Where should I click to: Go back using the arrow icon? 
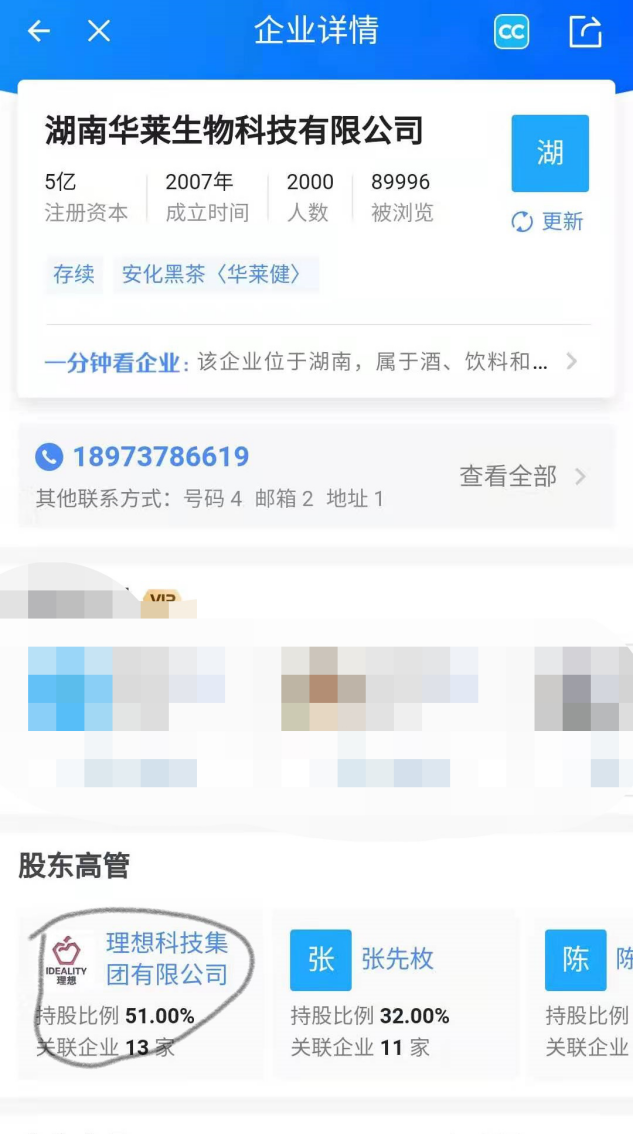(38, 31)
